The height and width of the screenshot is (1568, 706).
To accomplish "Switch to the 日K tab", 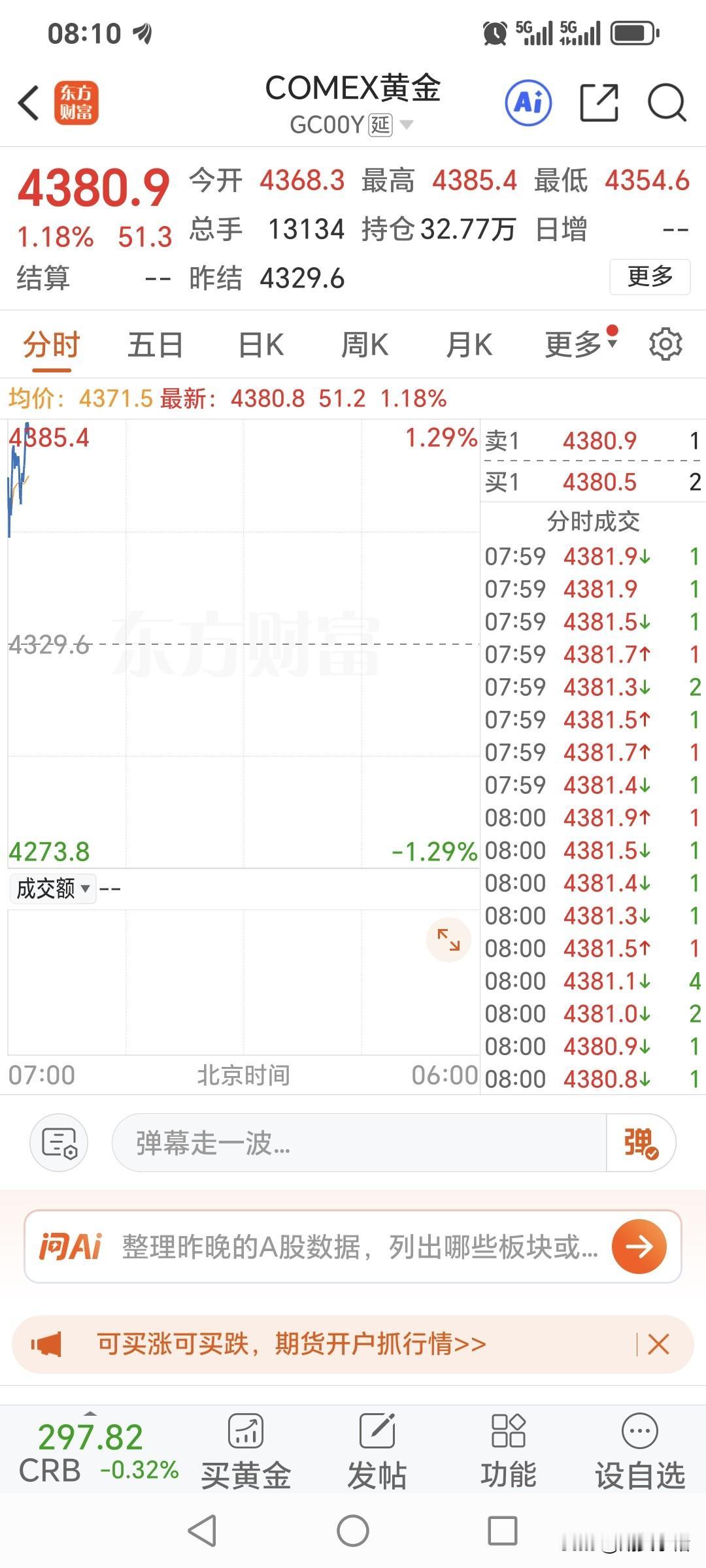I will coord(259,344).
